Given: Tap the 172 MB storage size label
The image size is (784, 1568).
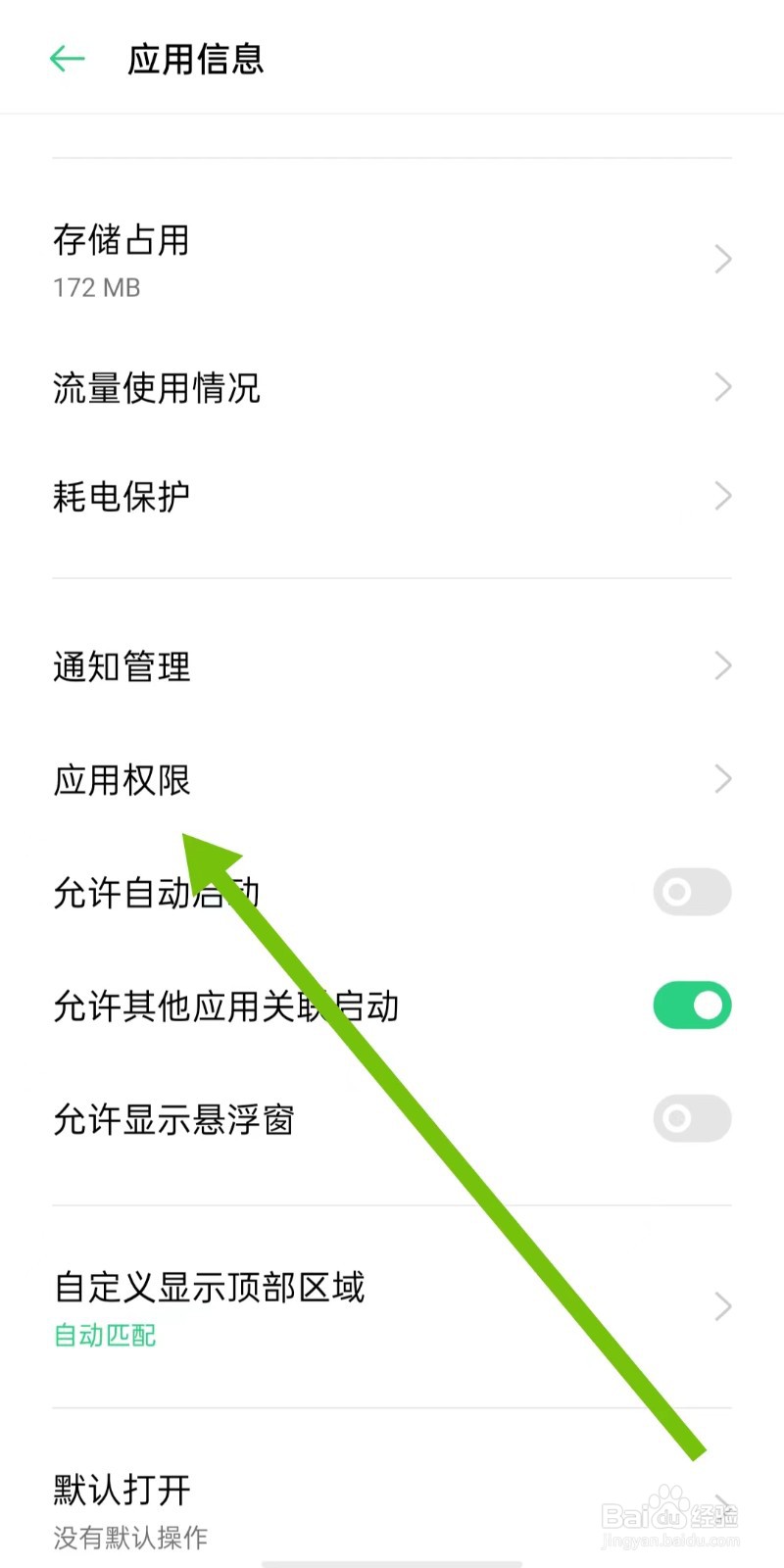Looking at the screenshot, I should (95, 287).
